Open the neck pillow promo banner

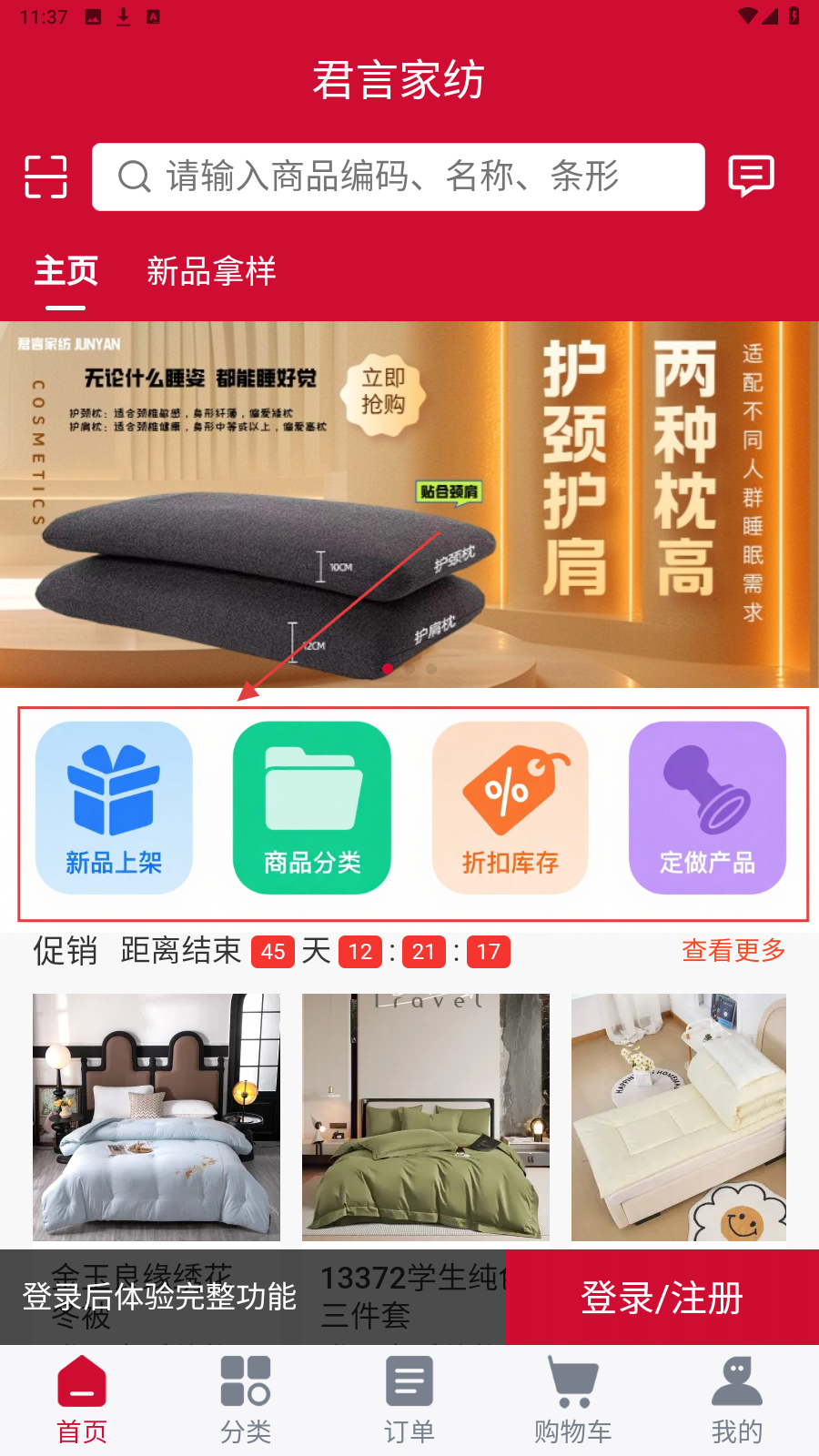409,503
